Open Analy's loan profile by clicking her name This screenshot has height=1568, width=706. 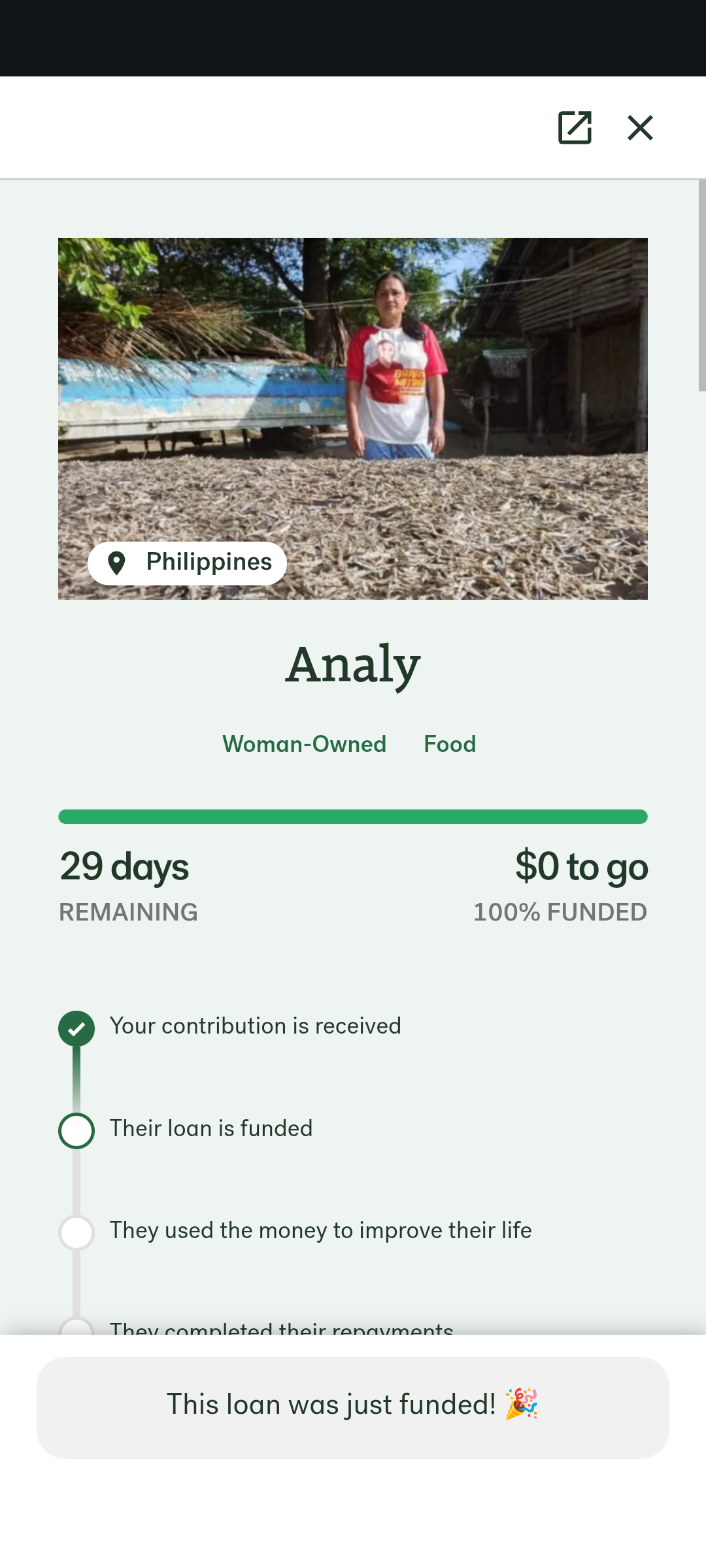click(x=353, y=665)
